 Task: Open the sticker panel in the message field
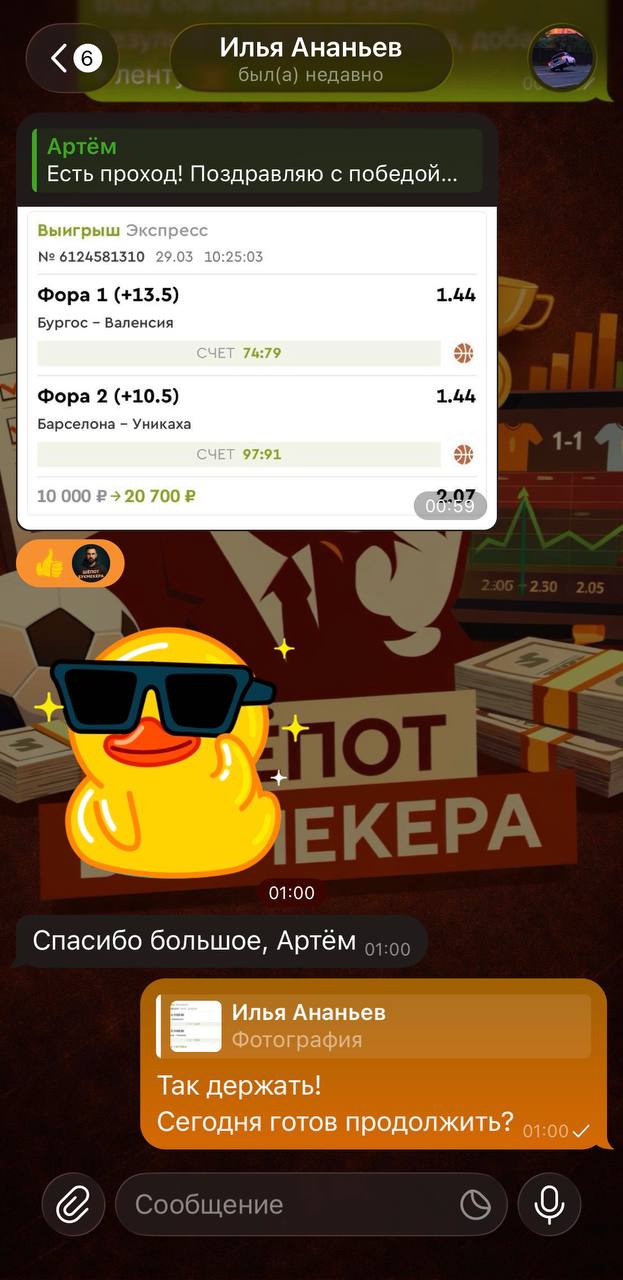point(476,1205)
